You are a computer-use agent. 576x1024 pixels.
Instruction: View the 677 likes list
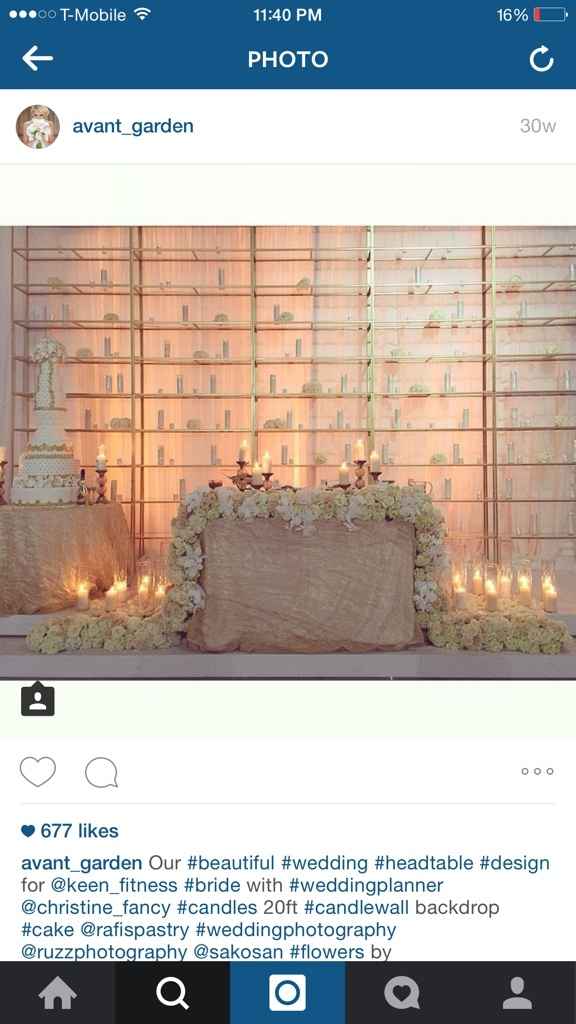tap(70, 831)
